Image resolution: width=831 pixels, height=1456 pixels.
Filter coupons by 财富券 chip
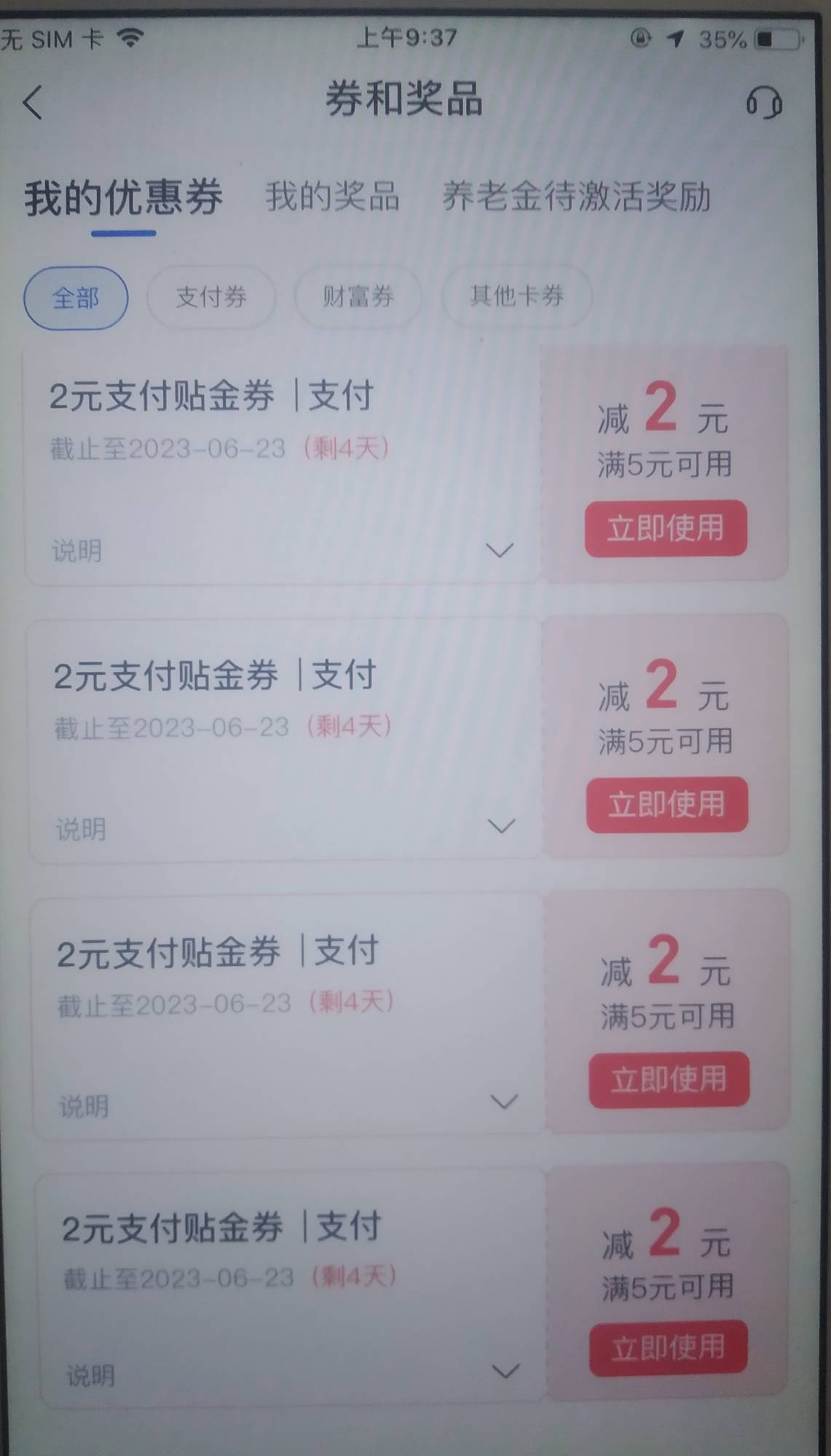[358, 297]
